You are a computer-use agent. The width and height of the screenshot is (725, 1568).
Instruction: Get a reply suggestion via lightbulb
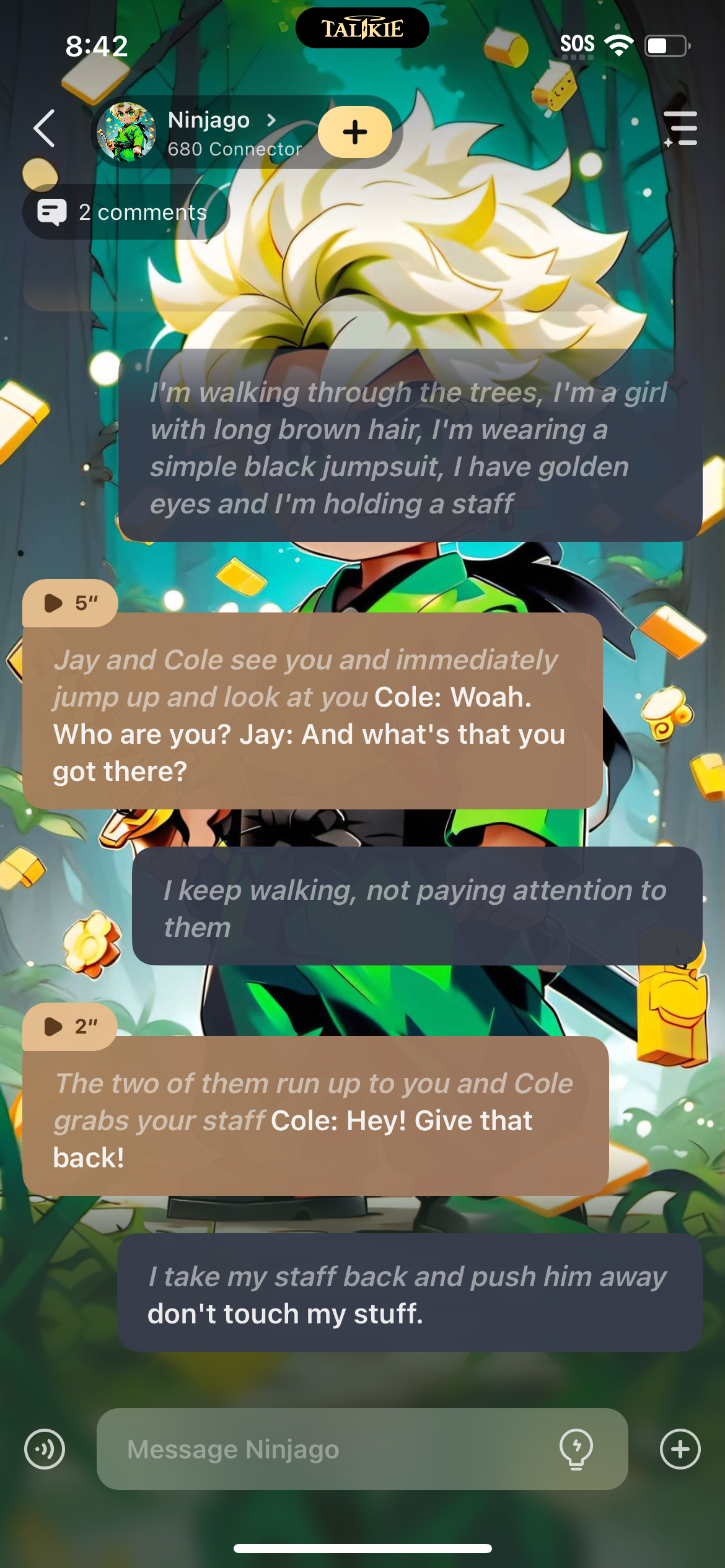(576, 1449)
